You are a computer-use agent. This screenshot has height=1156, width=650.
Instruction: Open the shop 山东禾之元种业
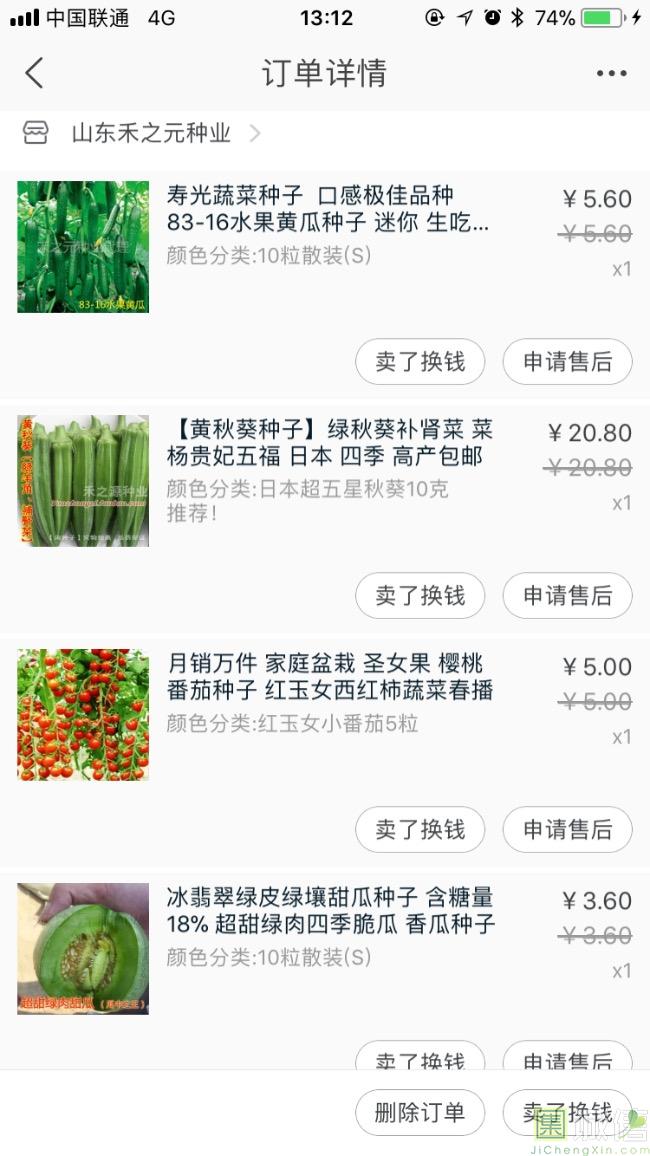pyautogui.click(x=150, y=133)
